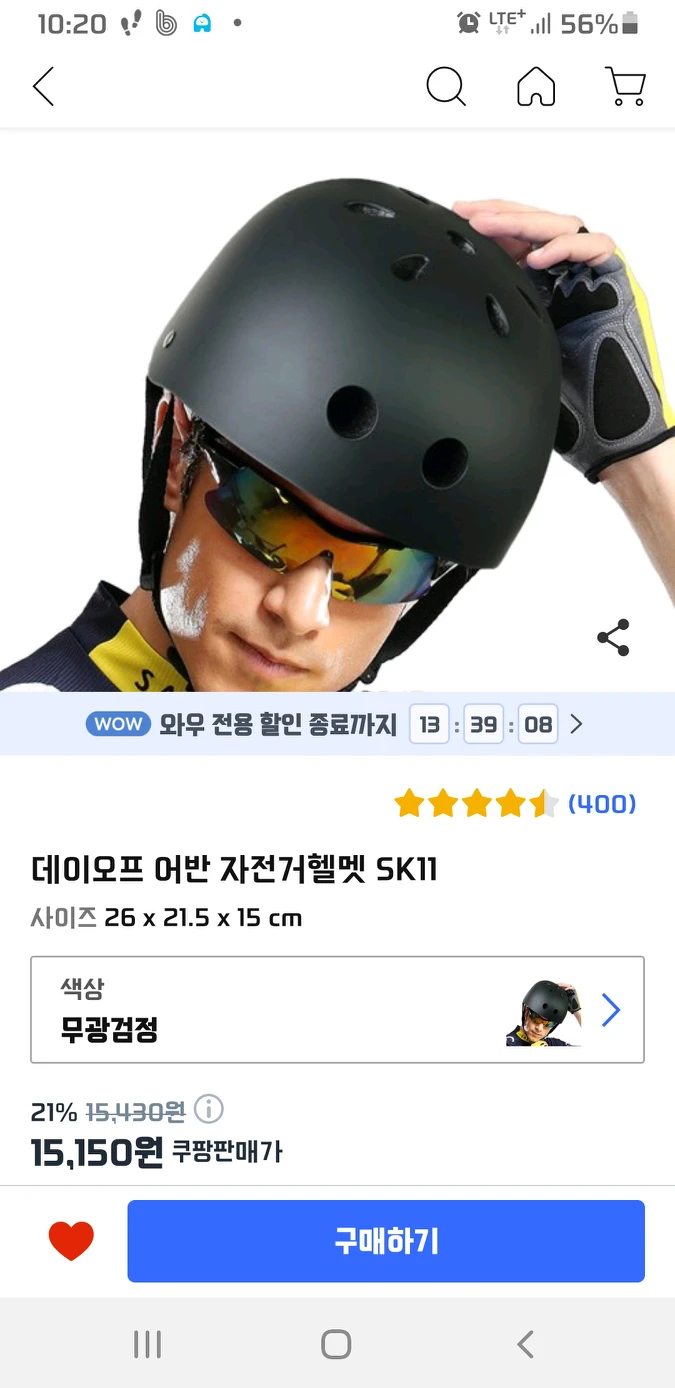Open the shopping cart
Screen dimensions: 675x1388
626,87
